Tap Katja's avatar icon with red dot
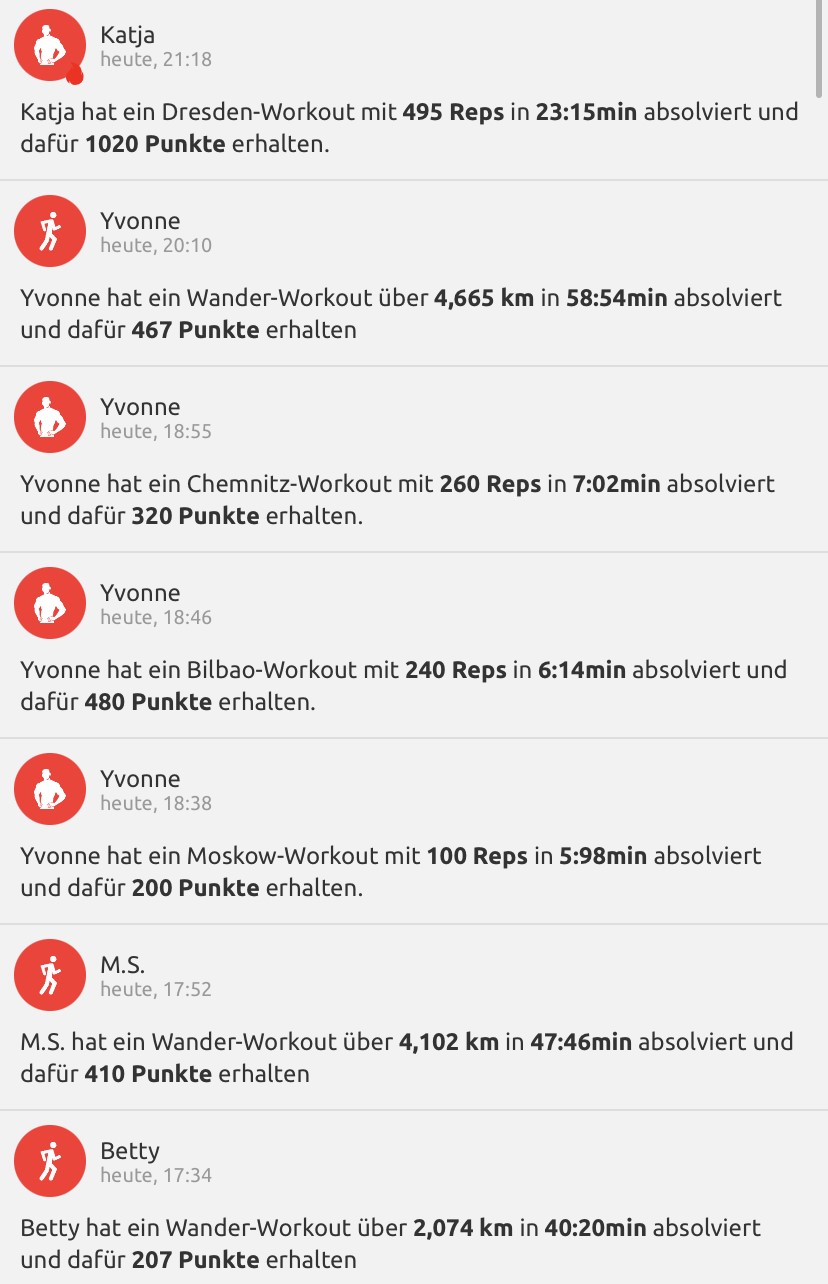This screenshot has height=1284, width=828. pyautogui.click(x=50, y=46)
